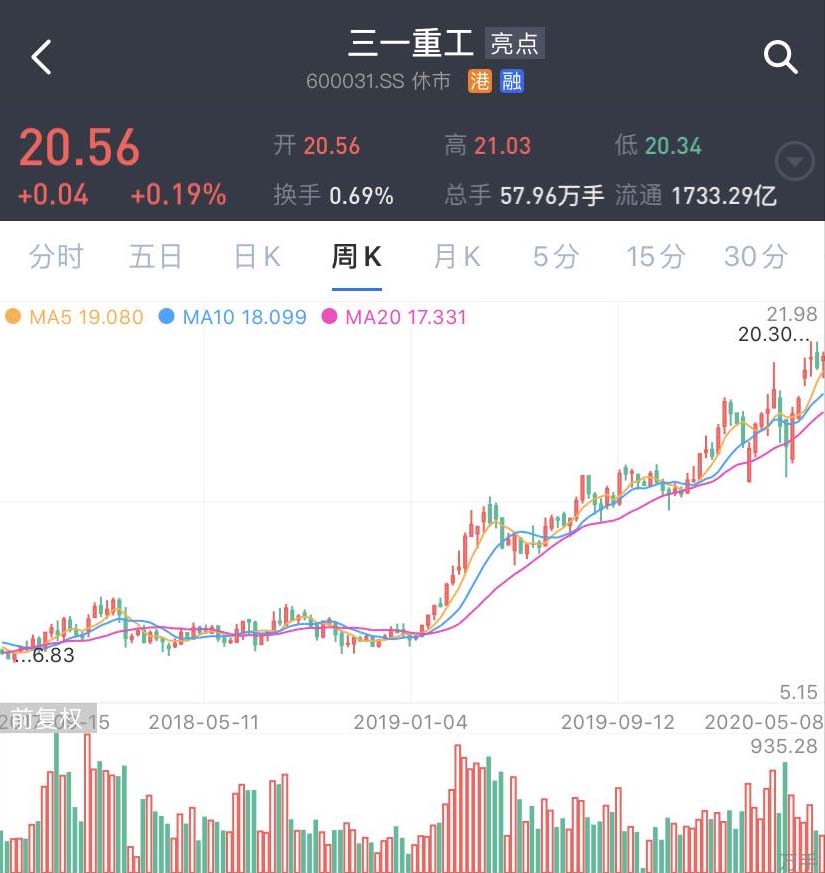The image size is (825, 873).
Task: Switch to the 30分 chart tab
Action: point(755,257)
